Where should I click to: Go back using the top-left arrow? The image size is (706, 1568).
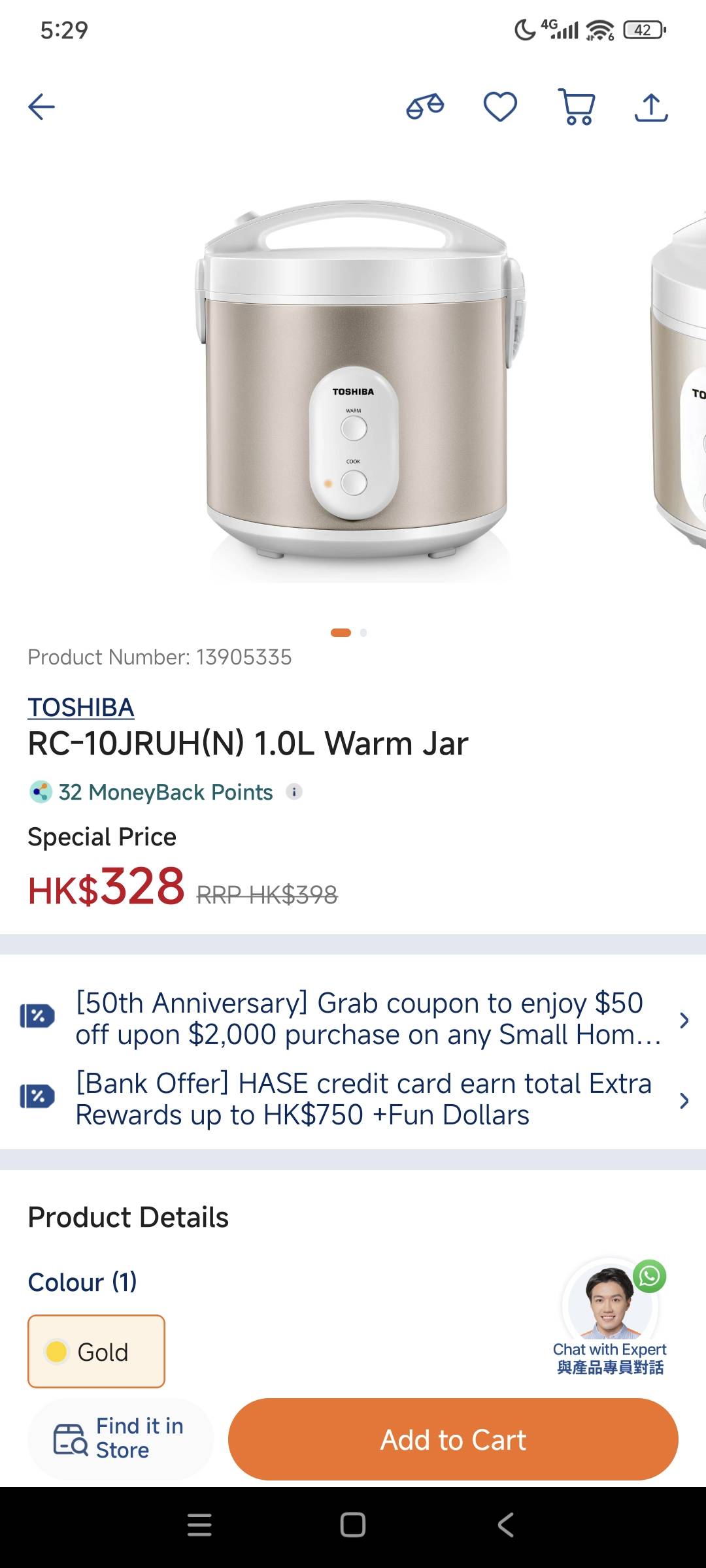tap(41, 107)
